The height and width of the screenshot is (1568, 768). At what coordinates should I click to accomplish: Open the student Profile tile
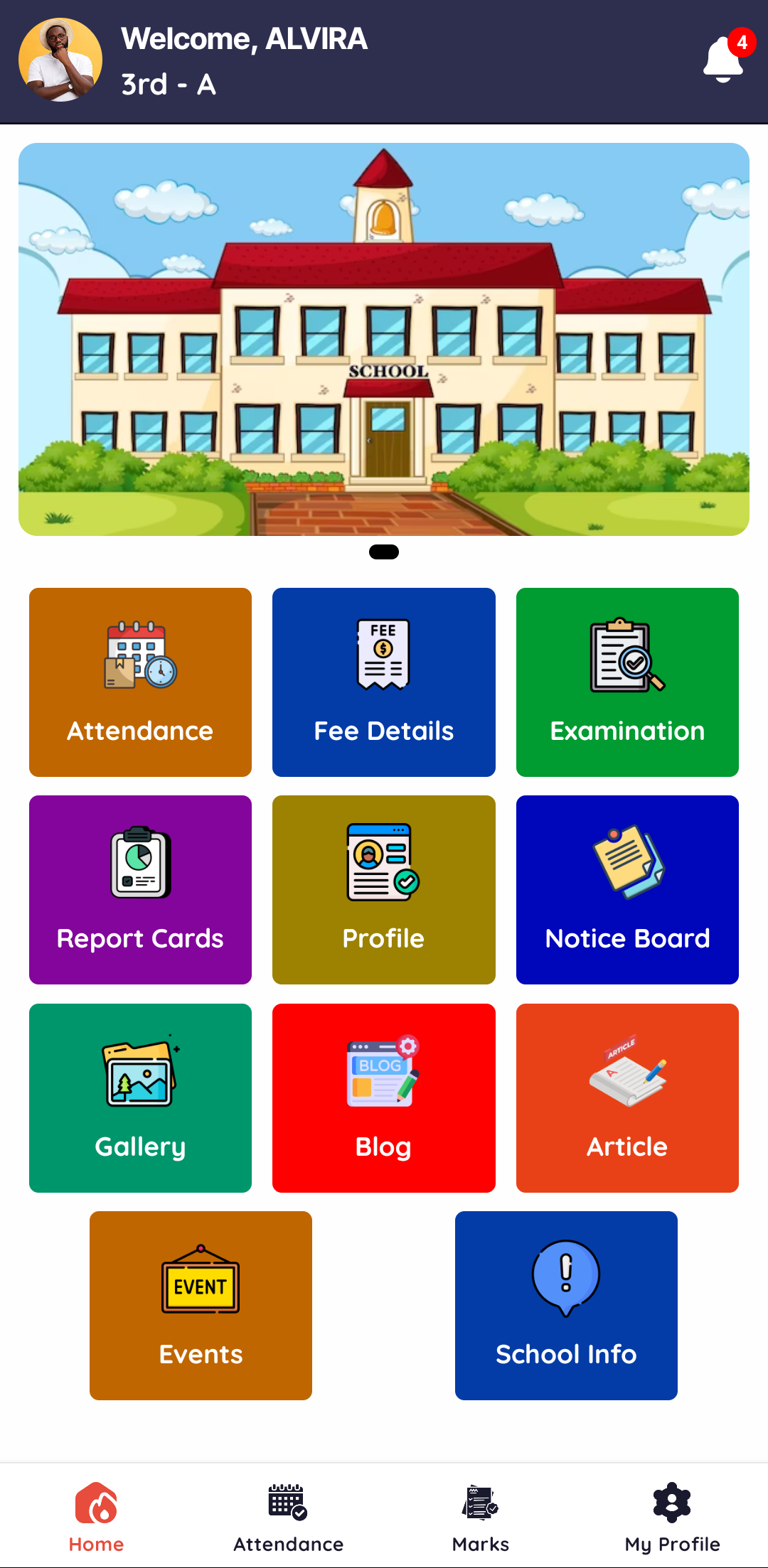tap(383, 890)
